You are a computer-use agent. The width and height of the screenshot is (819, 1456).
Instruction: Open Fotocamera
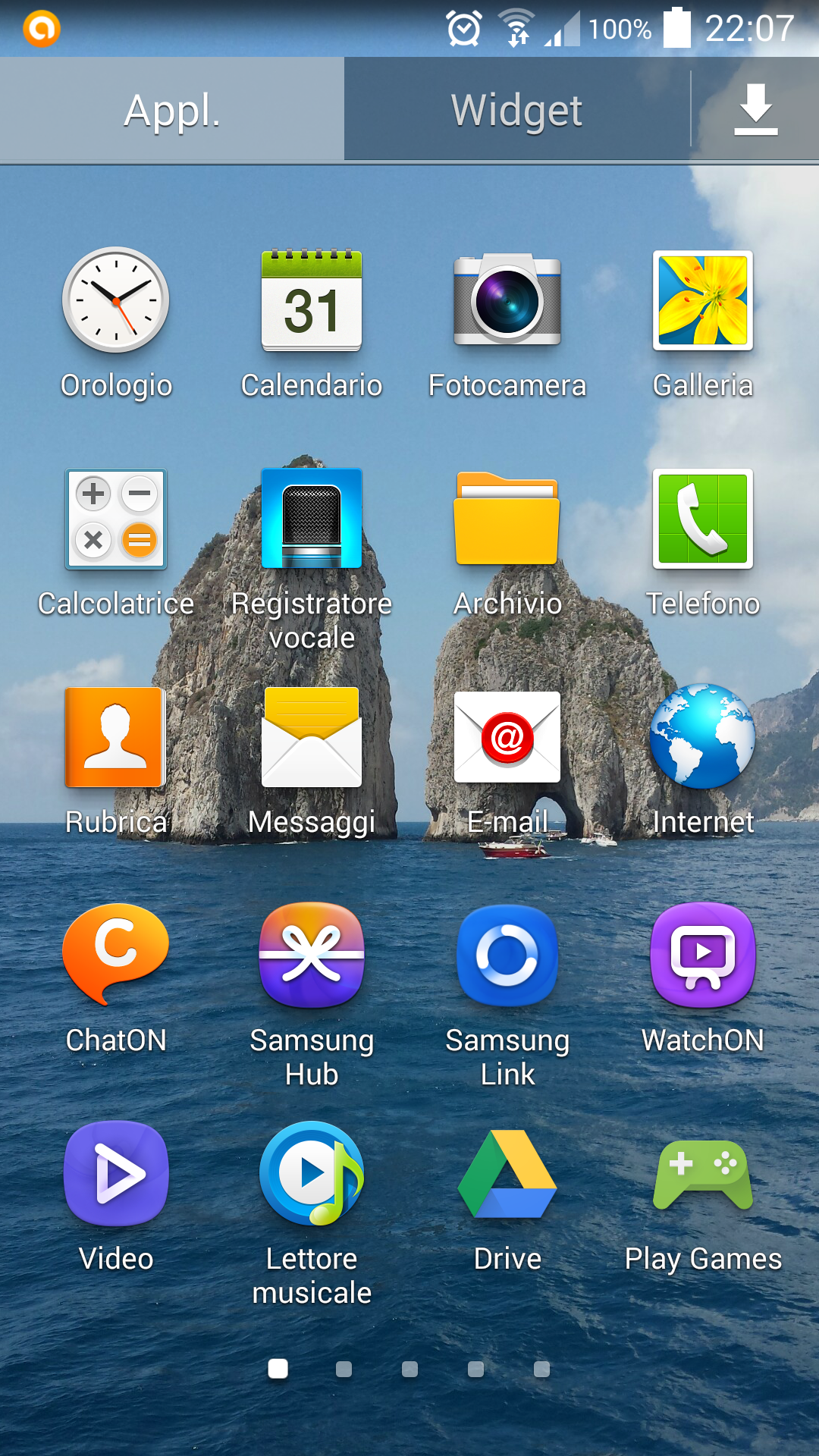point(507,301)
